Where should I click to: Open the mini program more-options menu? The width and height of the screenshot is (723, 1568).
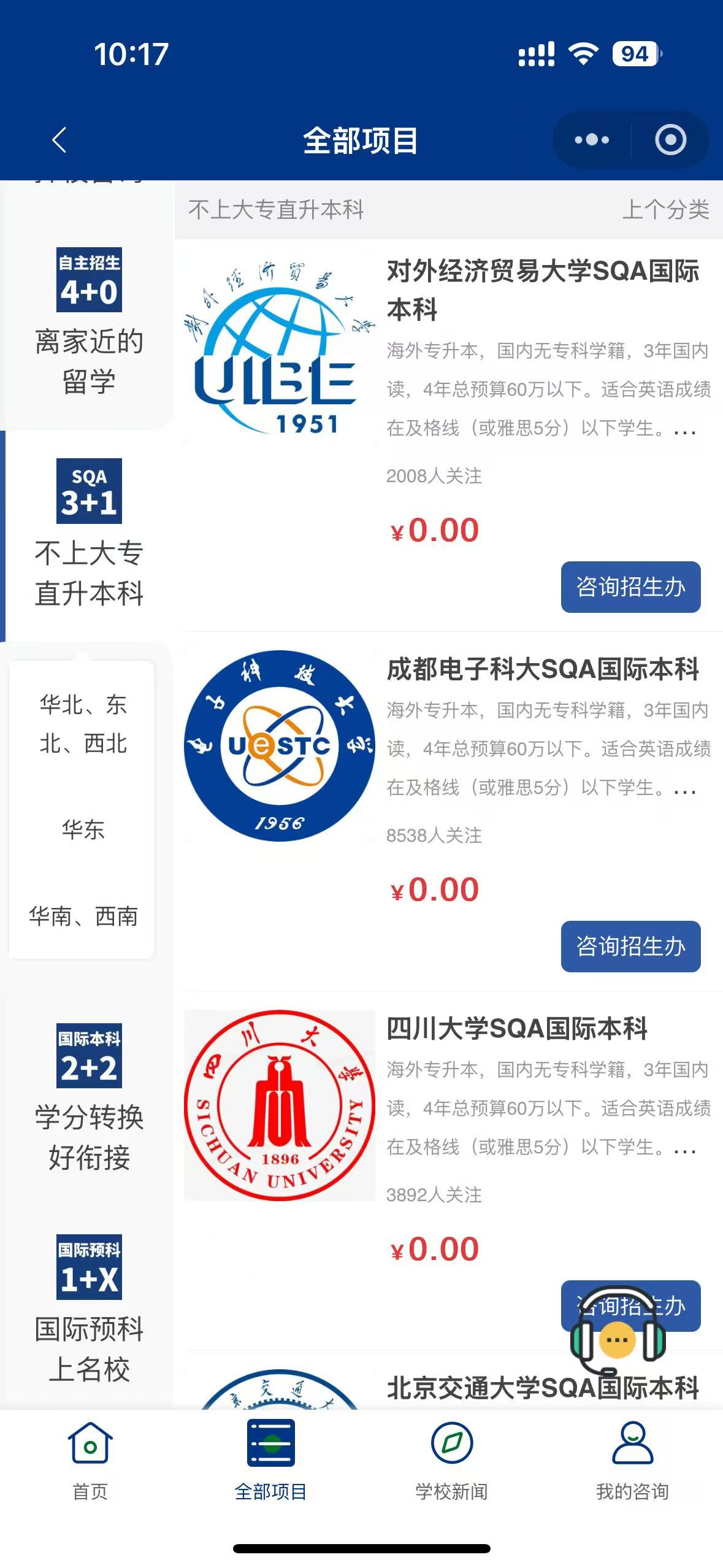point(591,140)
